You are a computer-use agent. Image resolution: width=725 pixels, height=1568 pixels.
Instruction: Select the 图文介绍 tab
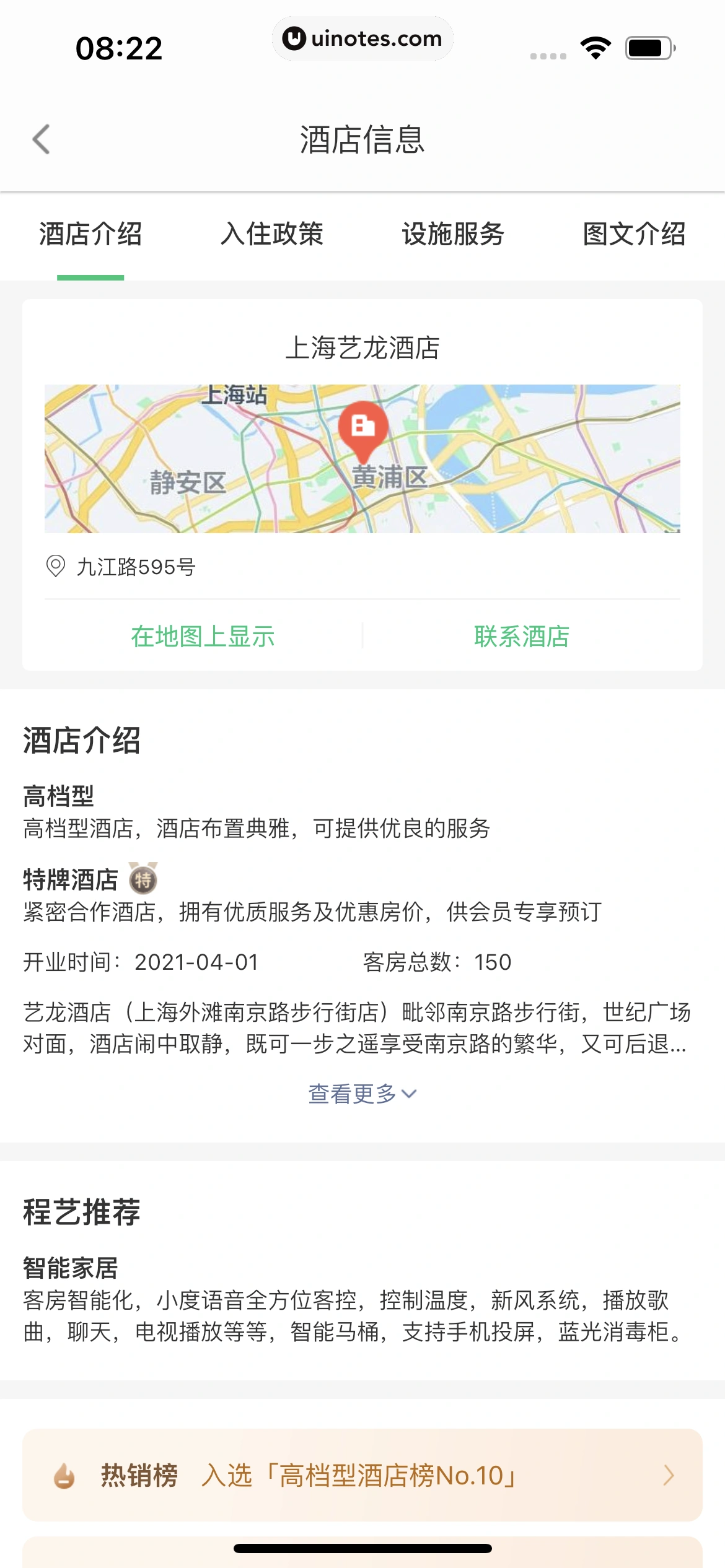634,235
